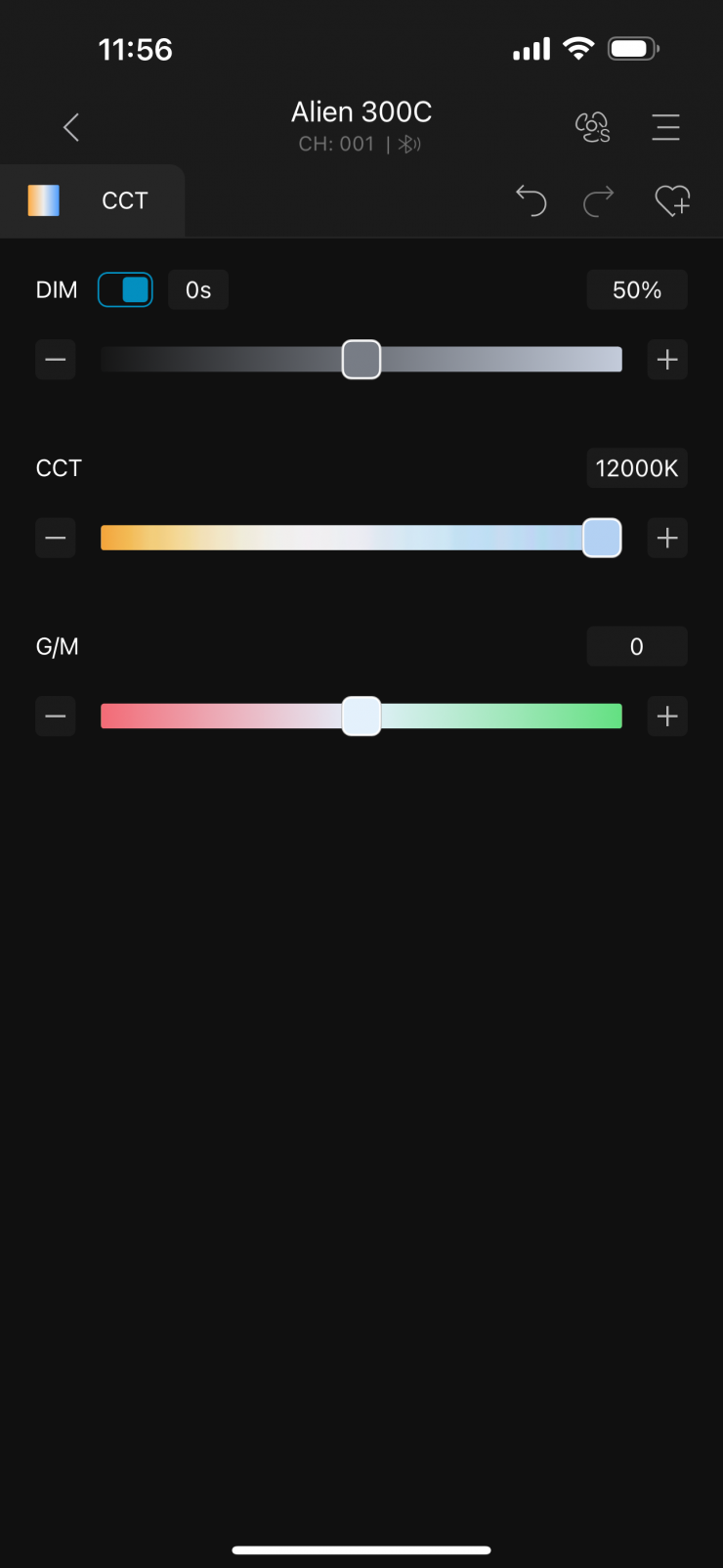Open the fan settings icon
723x1568 pixels.
592,127
